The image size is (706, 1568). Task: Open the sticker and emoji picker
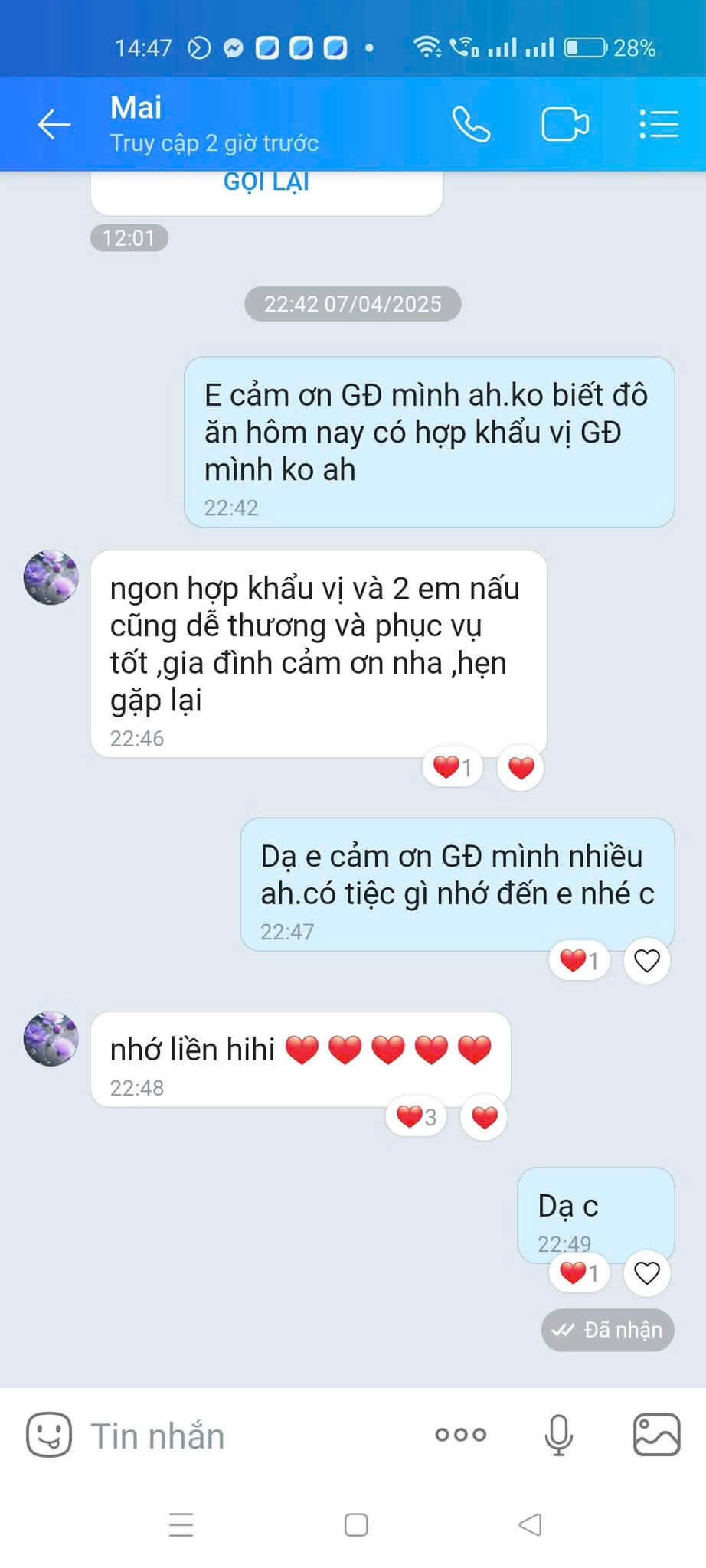[x=49, y=1435]
